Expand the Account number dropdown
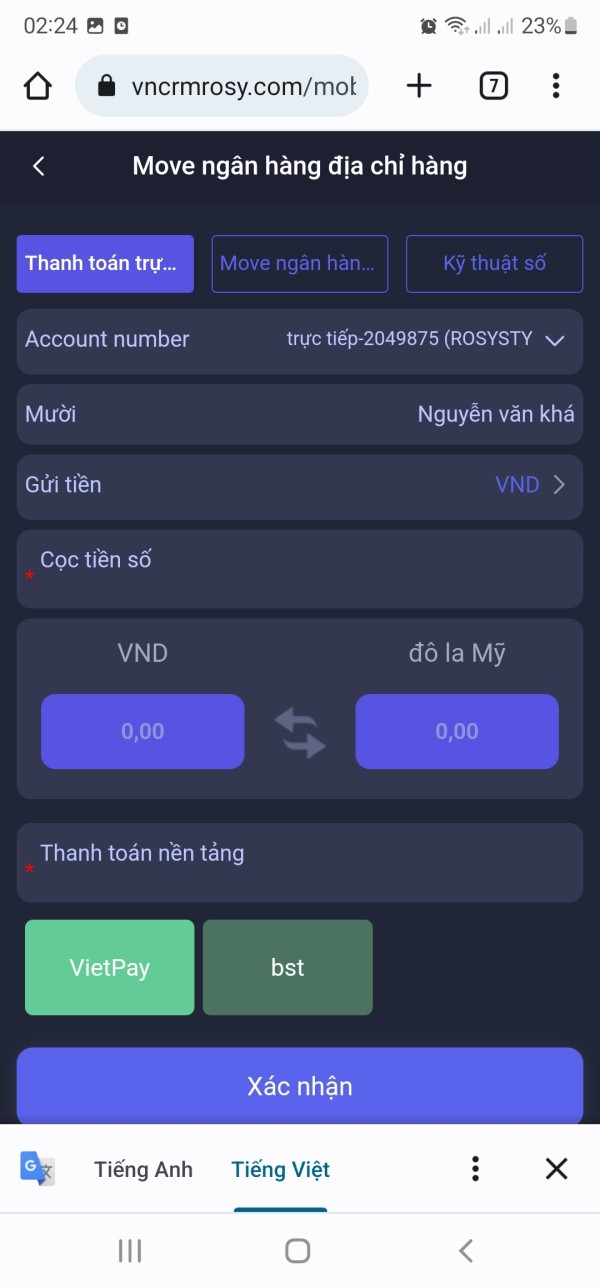 click(x=300, y=340)
